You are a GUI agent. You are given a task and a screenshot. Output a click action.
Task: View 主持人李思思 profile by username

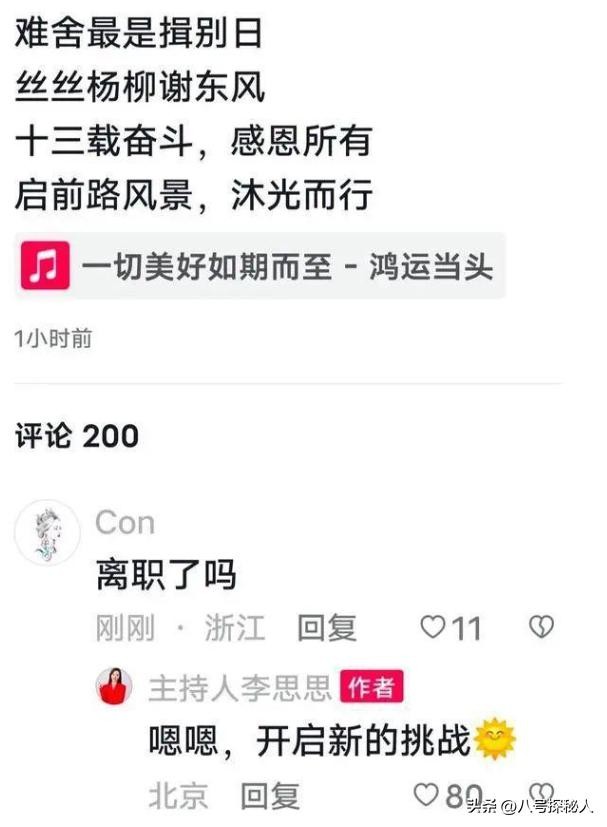click(240, 687)
